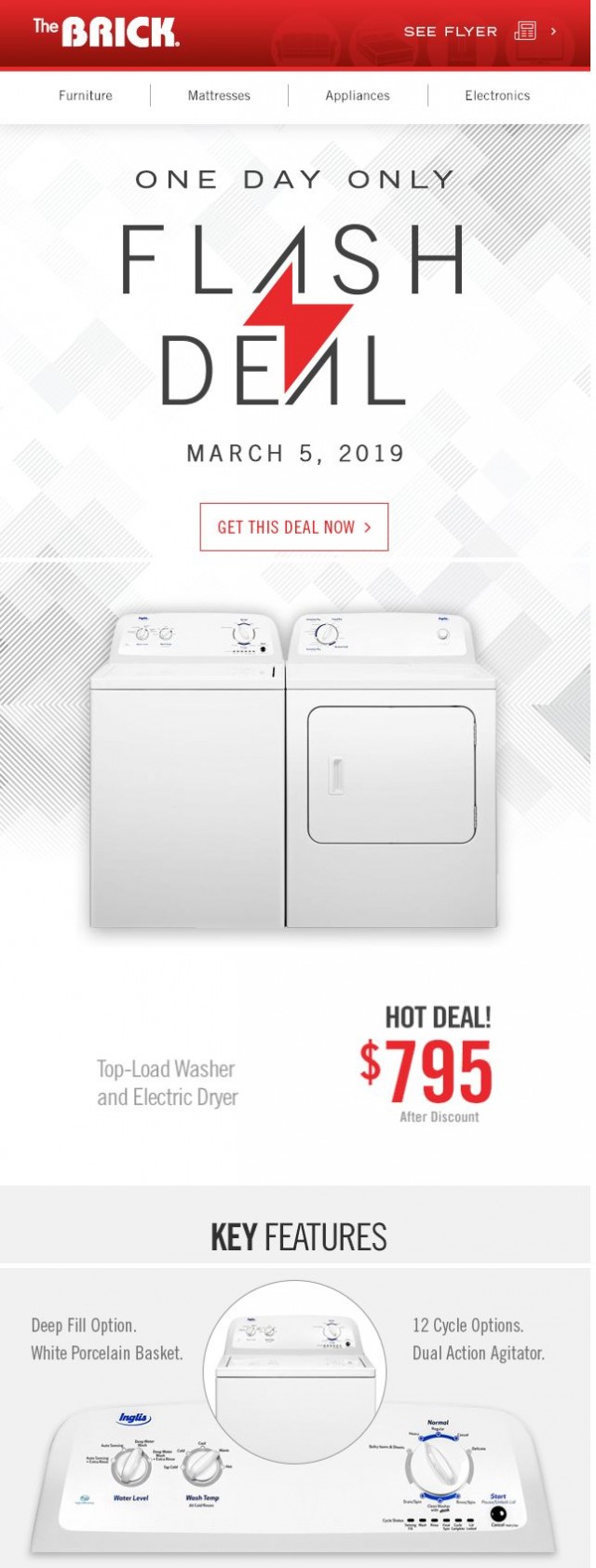Open the Mattresses category
Viewport: 596px width, 1568px height.
click(x=219, y=96)
